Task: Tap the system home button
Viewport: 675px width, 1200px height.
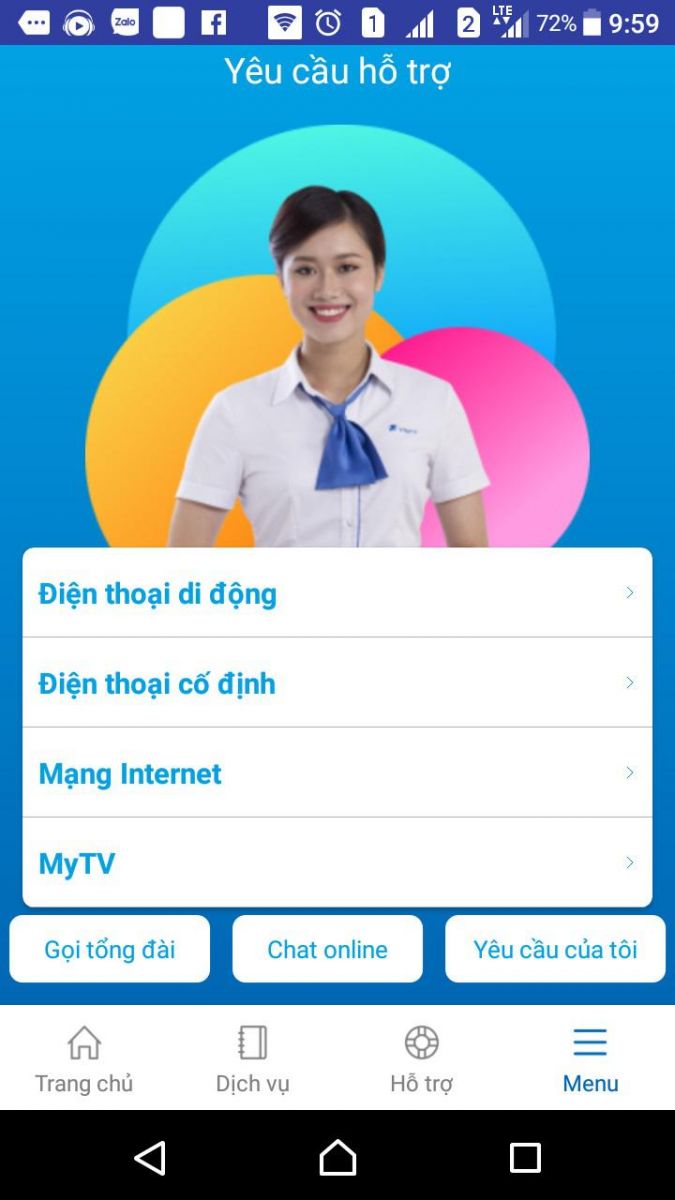Action: pos(337,1158)
